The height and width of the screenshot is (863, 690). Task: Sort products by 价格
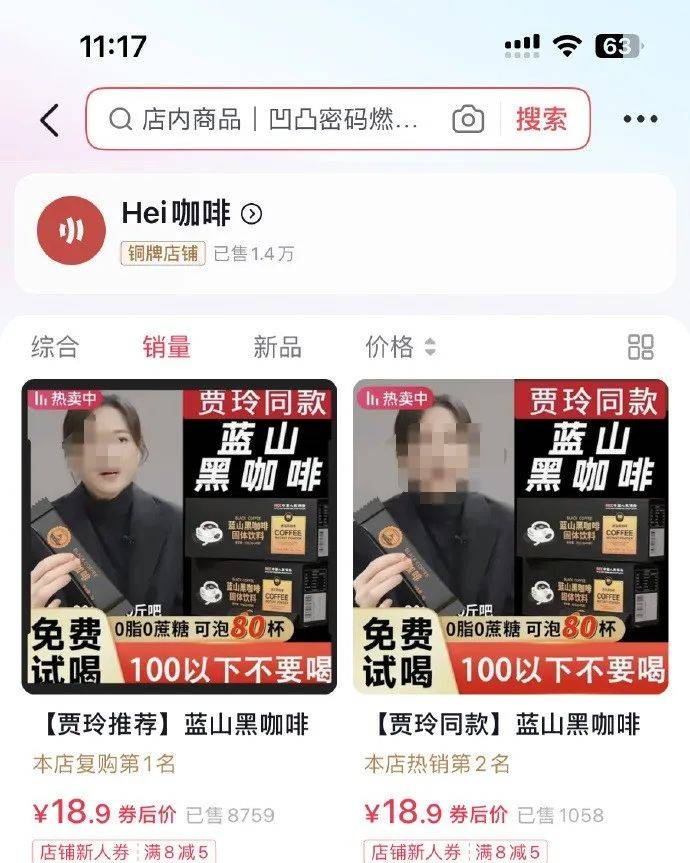point(400,347)
